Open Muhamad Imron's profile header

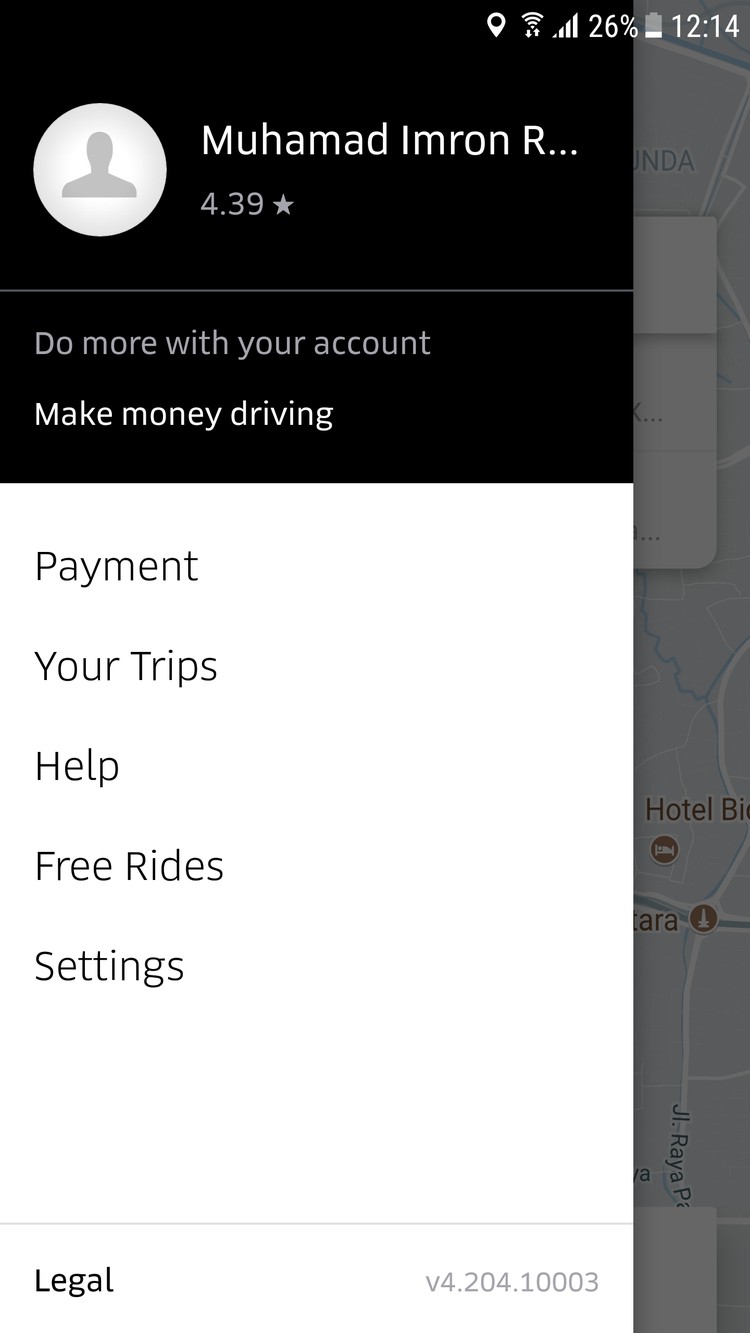click(x=316, y=170)
